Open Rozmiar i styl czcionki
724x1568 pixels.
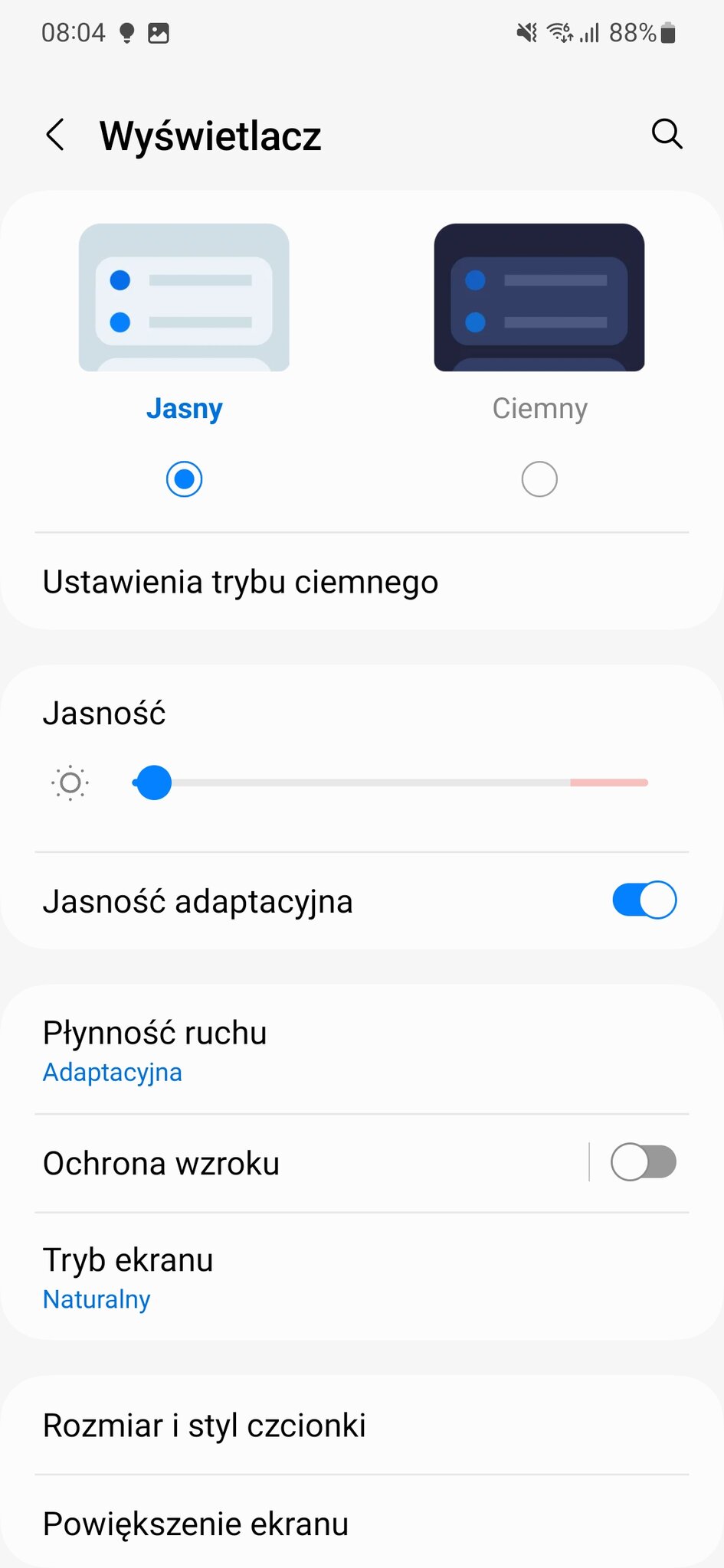coord(362,1426)
